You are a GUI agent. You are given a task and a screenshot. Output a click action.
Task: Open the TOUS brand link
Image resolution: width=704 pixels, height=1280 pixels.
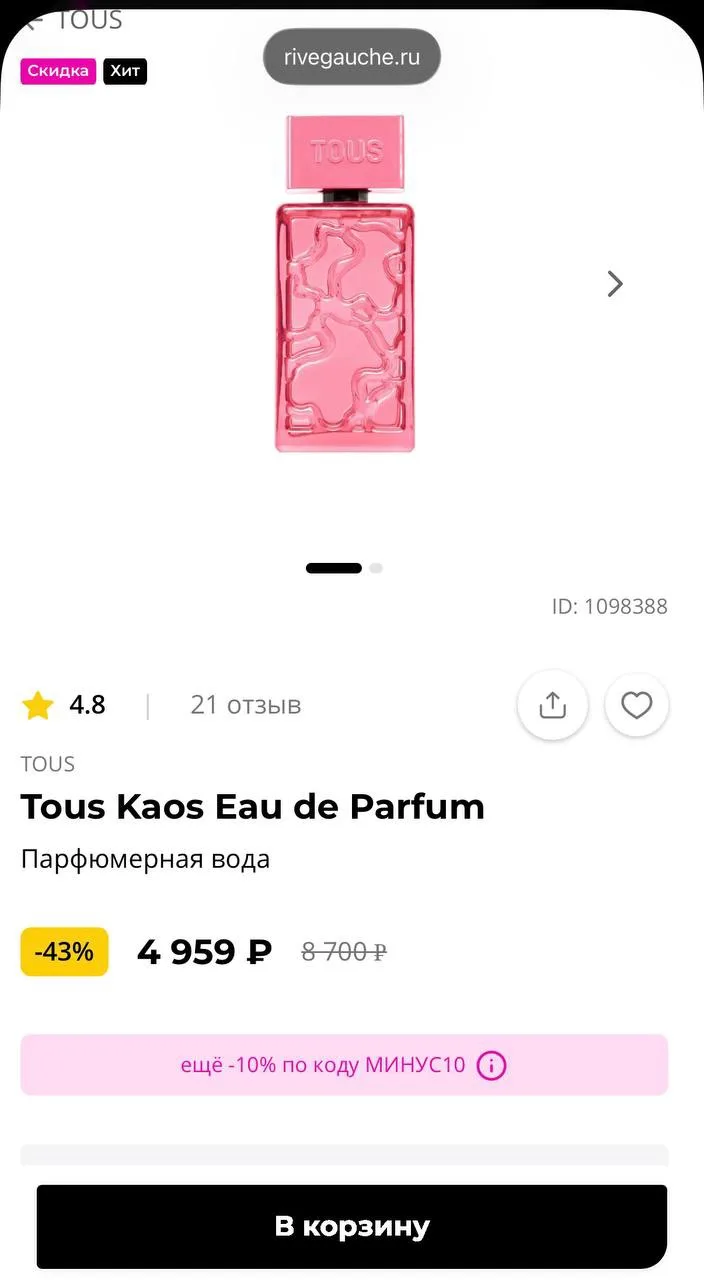click(x=48, y=764)
